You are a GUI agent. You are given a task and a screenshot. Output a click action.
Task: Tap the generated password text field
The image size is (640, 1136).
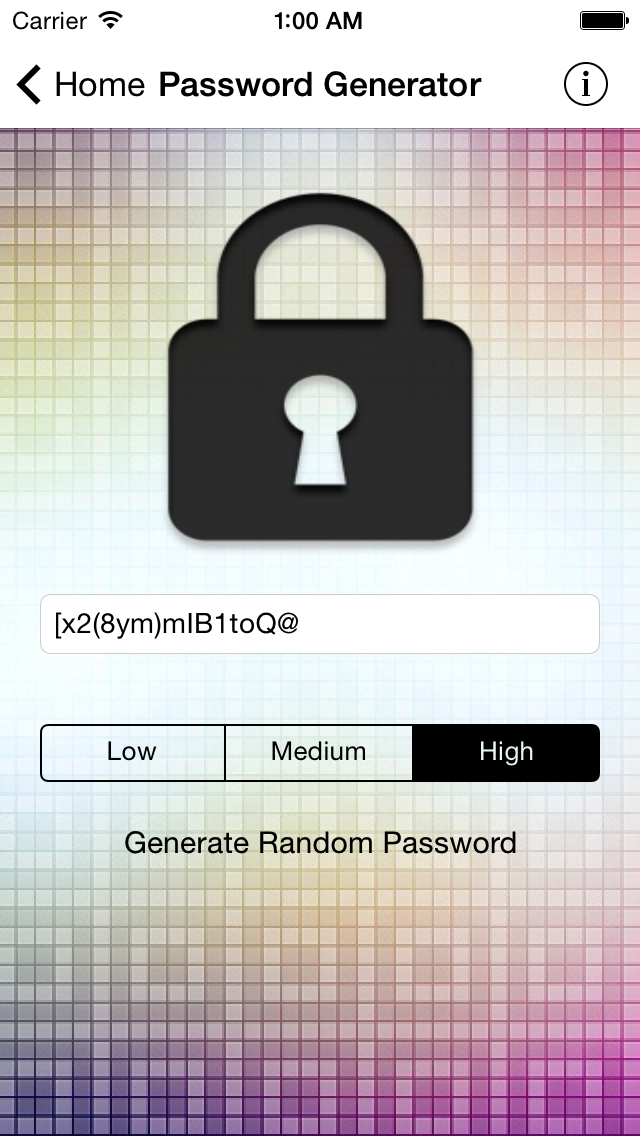320,624
